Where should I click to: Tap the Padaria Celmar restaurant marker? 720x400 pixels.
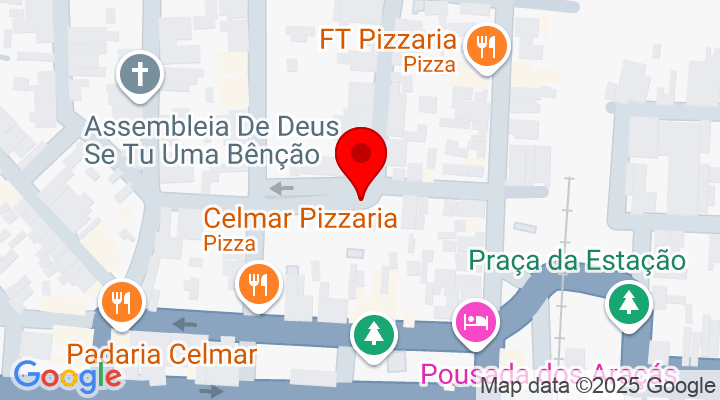[x=123, y=301]
